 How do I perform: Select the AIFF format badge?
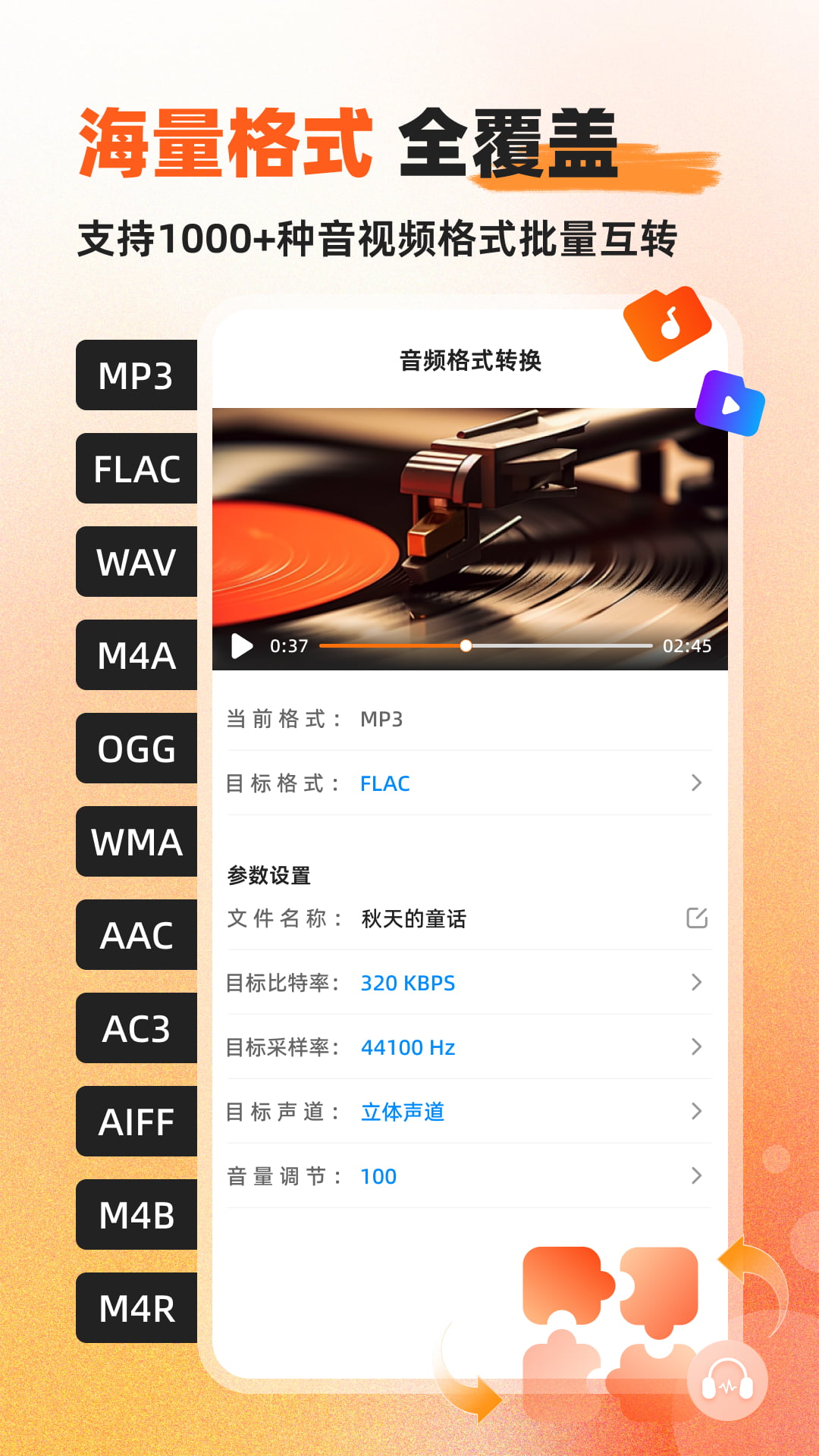(136, 1122)
